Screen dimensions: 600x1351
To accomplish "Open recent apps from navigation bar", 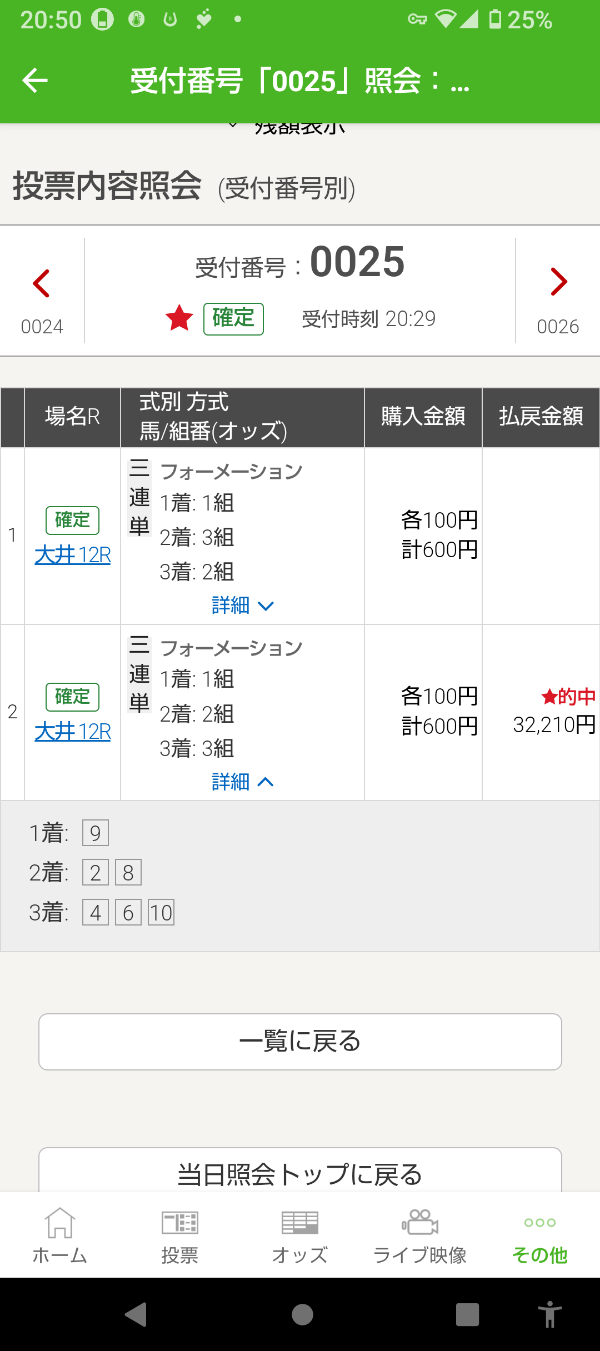I will [467, 1314].
